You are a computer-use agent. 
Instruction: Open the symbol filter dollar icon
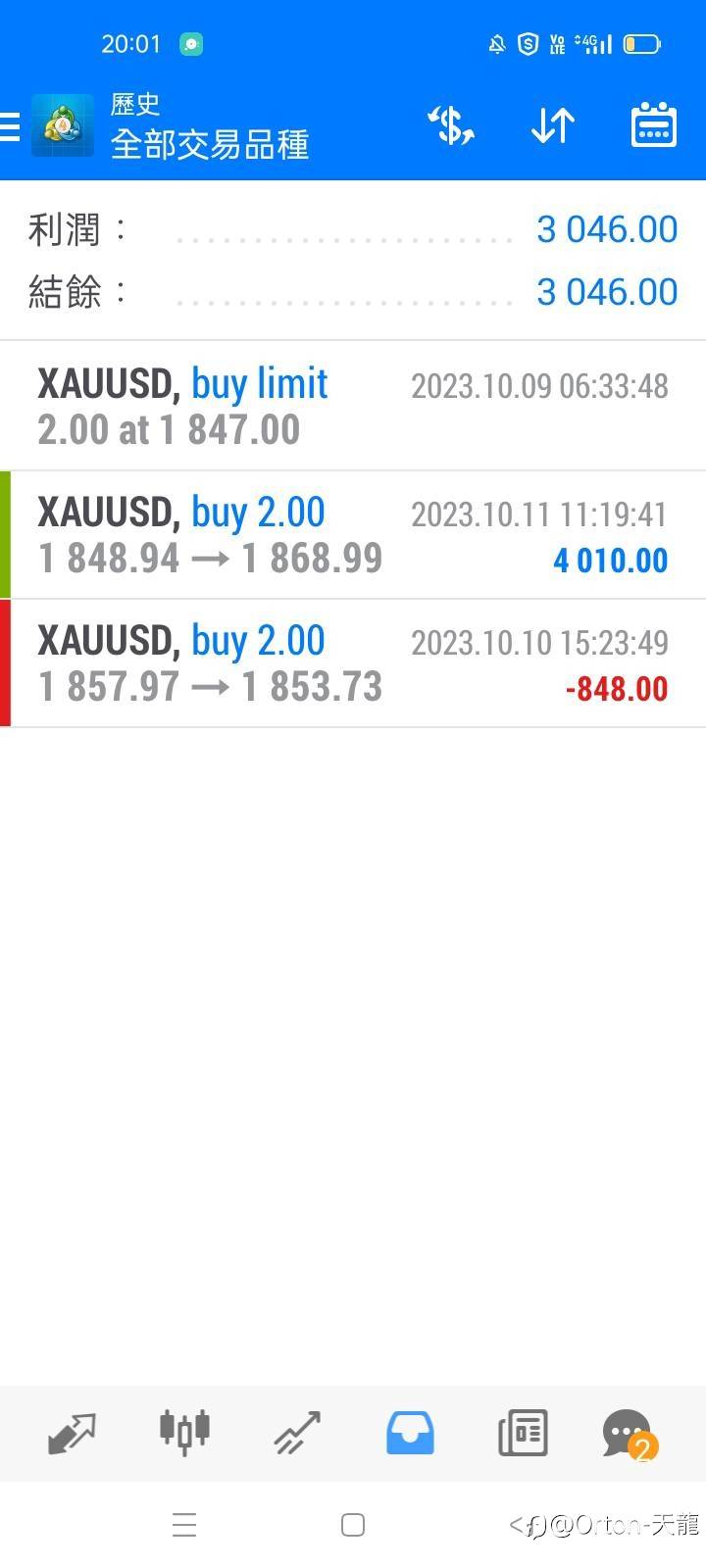(451, 125)
